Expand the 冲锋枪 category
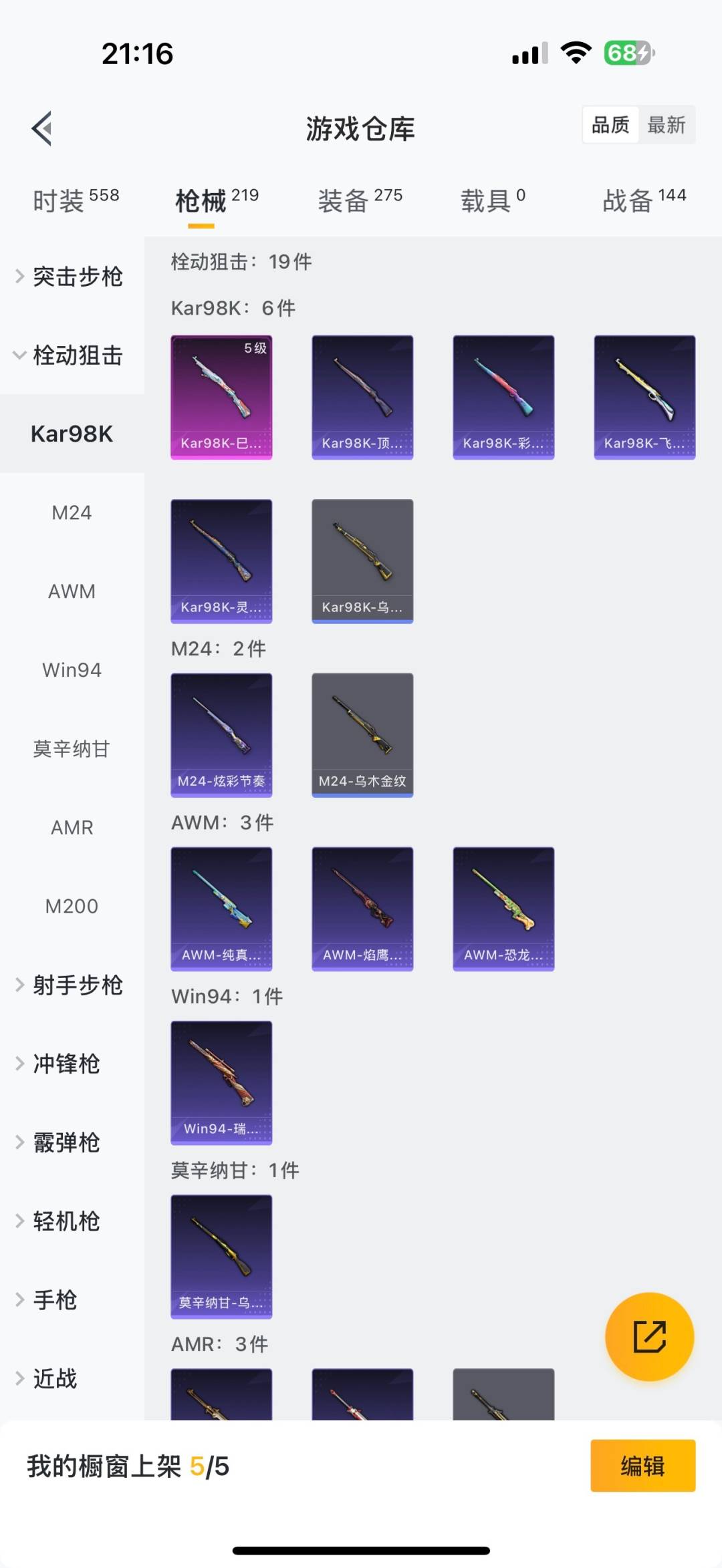This screenshot has height=1568, width=722. point(67,1064)
